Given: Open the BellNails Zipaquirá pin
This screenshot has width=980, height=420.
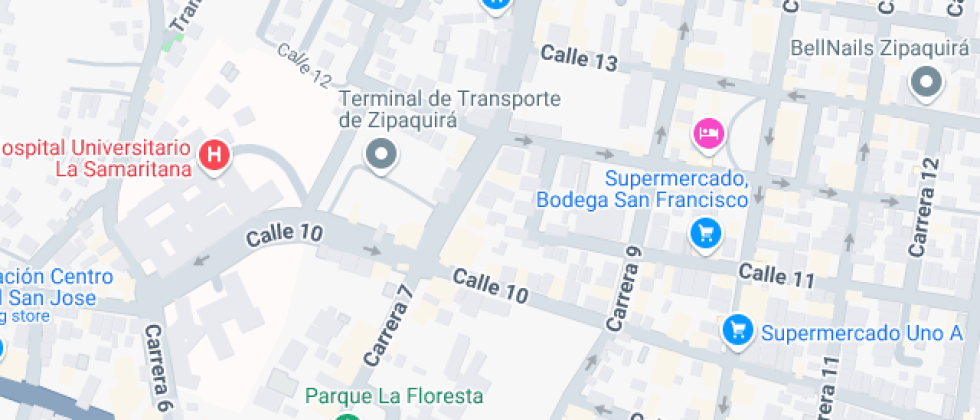Looking at the screenshot, I should click(926, 83).
